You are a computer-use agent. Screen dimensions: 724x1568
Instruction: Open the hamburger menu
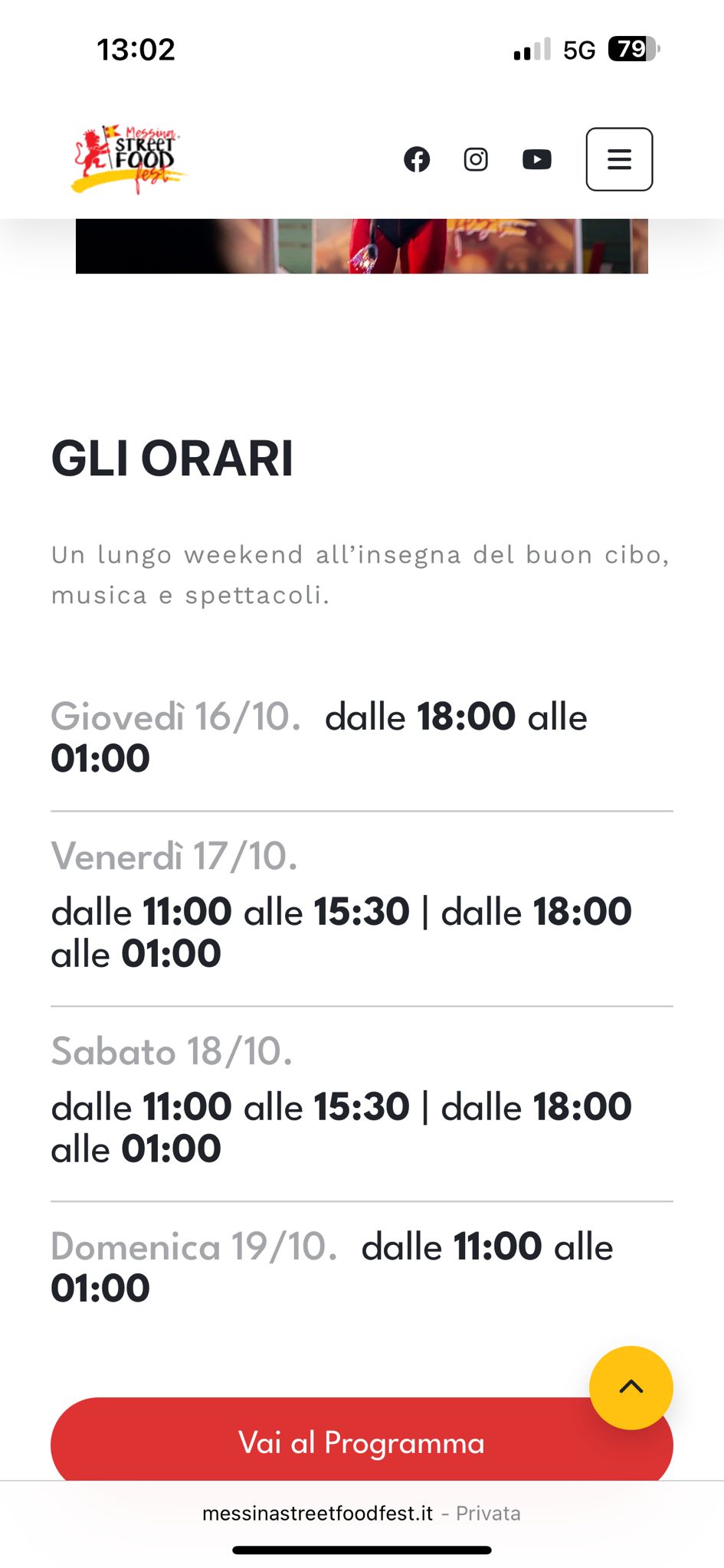(619, 159)
